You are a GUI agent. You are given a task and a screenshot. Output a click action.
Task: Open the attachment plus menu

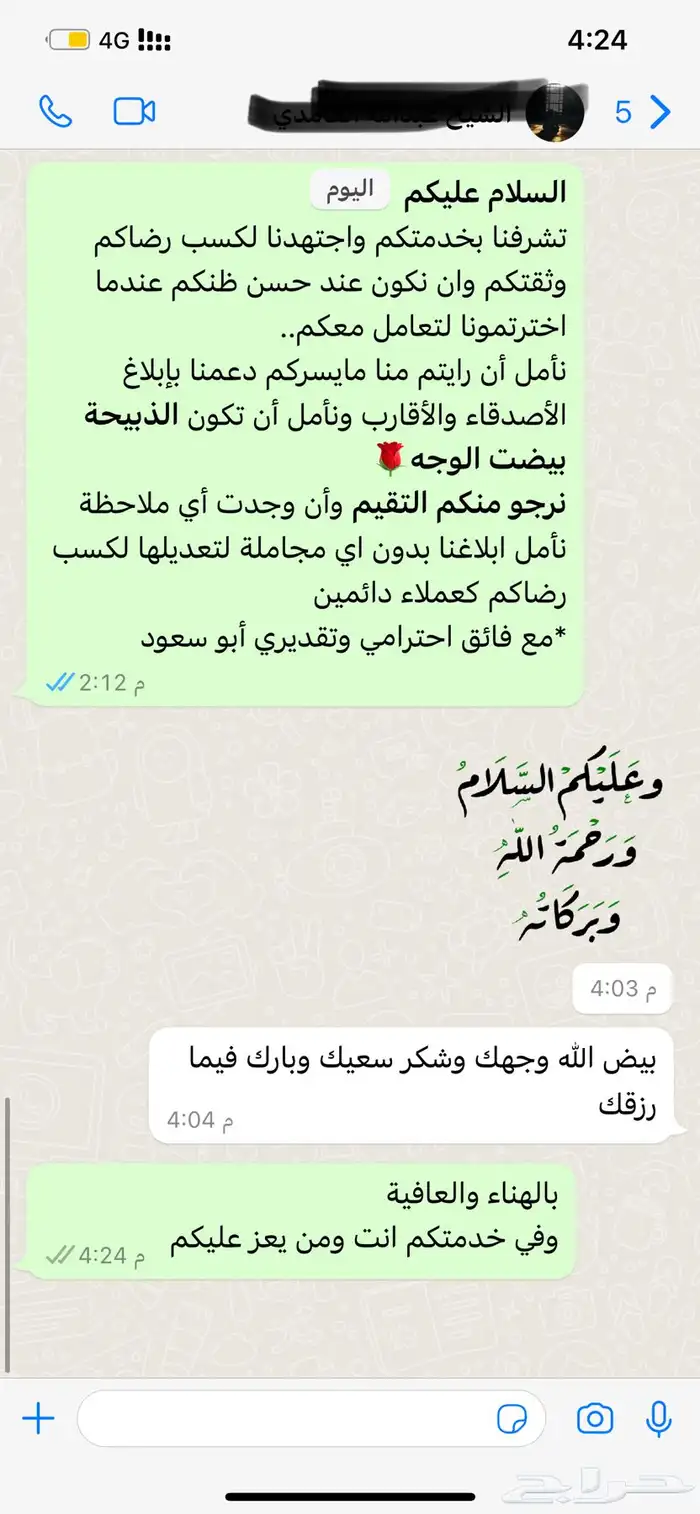coord(38,1418)
